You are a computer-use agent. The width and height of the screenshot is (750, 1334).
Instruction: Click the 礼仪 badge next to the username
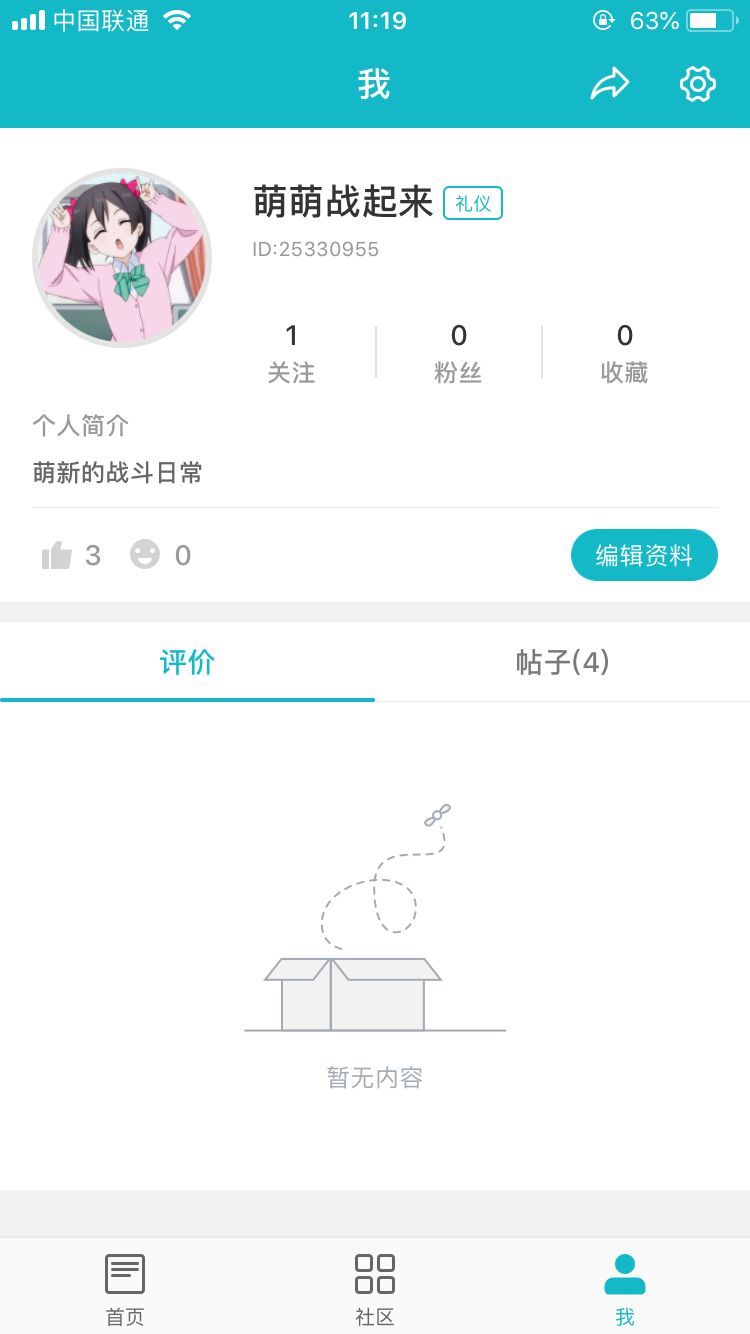point(472,202)
